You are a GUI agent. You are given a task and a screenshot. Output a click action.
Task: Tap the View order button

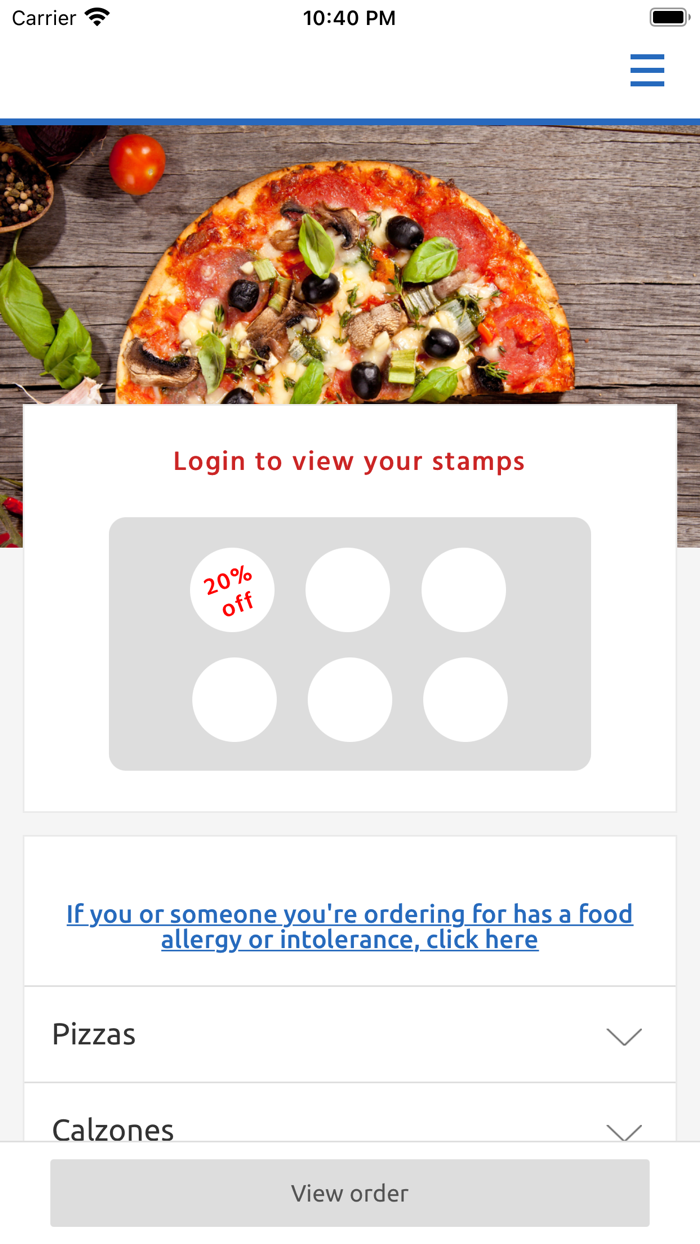[350, 1193]
